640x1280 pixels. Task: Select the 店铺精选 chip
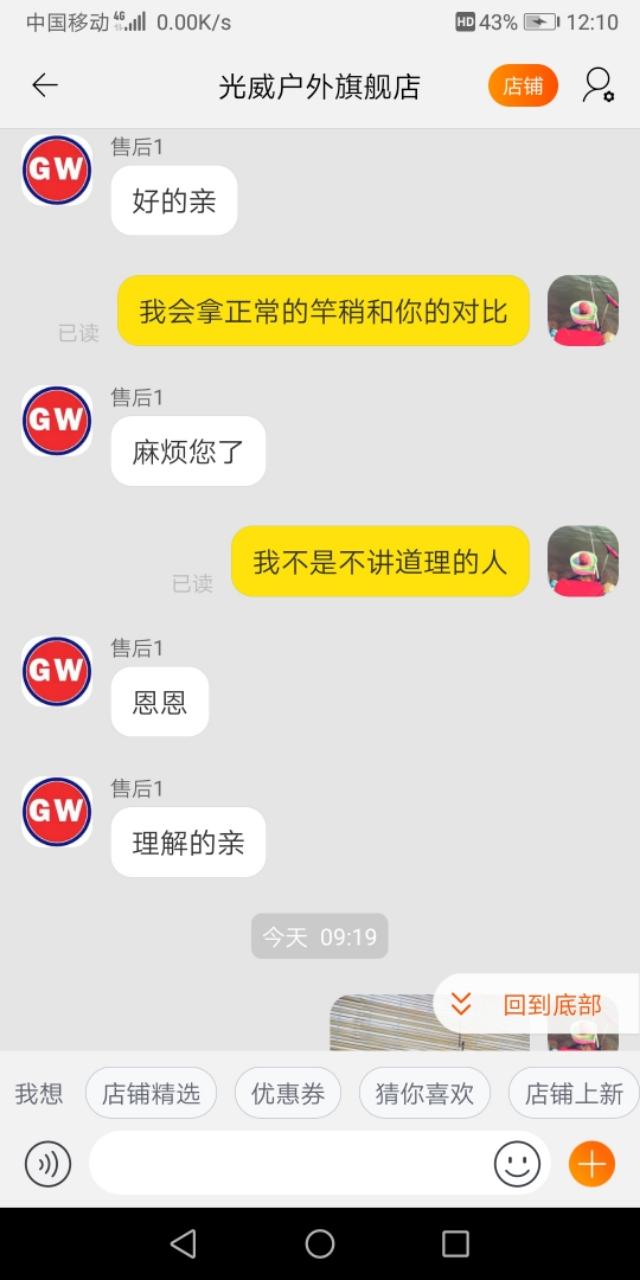151,1093
